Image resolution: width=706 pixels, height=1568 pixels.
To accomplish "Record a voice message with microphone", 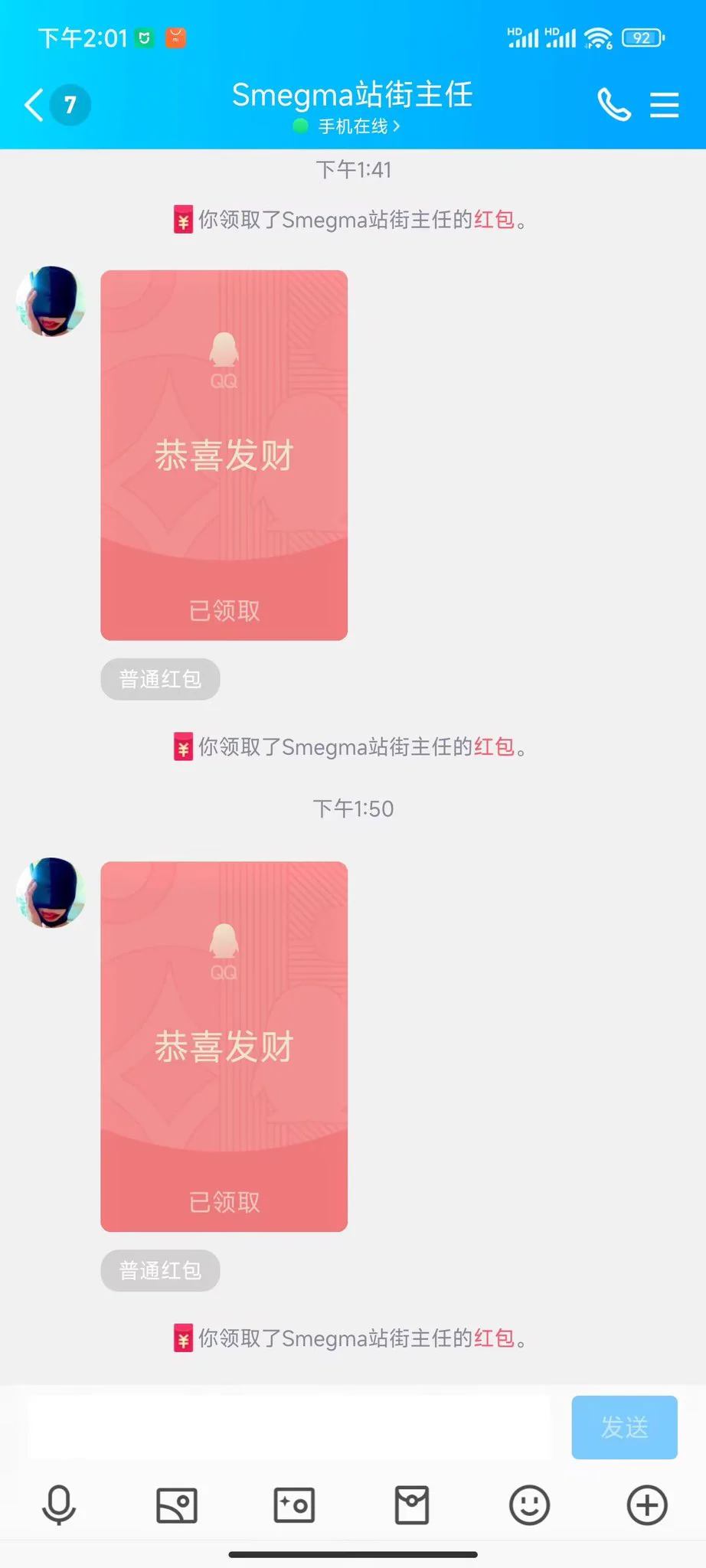I will 59,1505.
